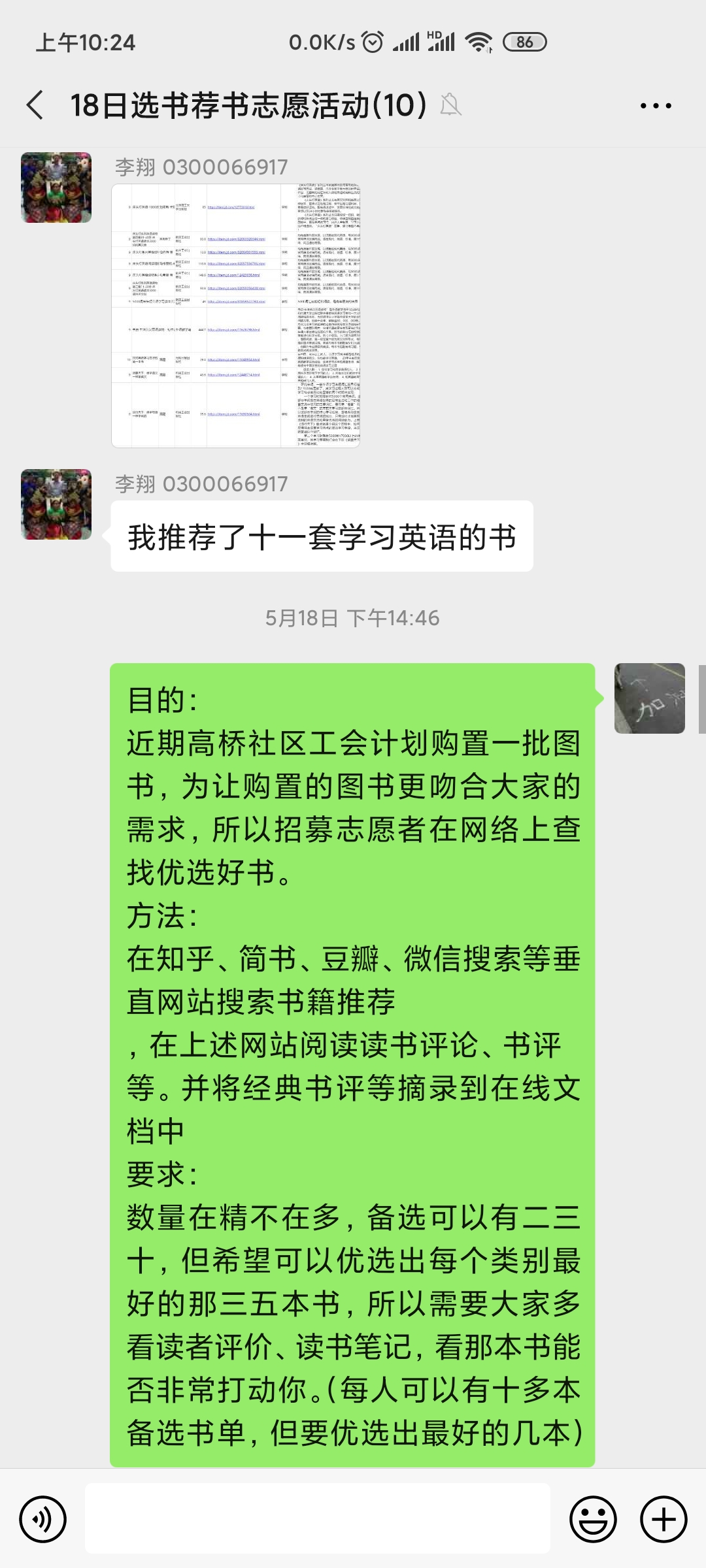706x1568 pixels.
Task: Focus the message input field
Action: pyautogui.click(x=318, y=1519)
